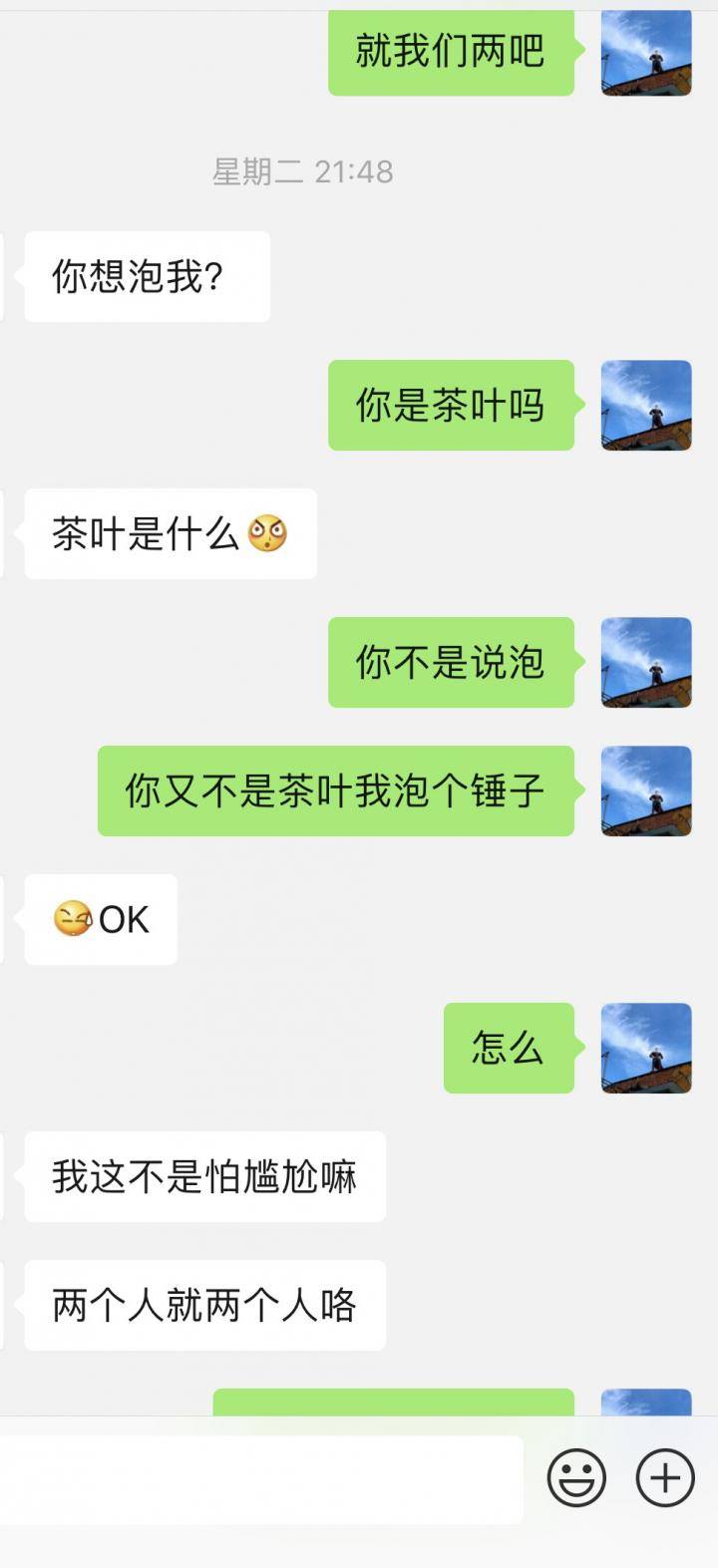Tap the 星期二 21:48 timestamp
This screenshot has height=1568, width=718.
pyautogui.click(x=304, y=171)
